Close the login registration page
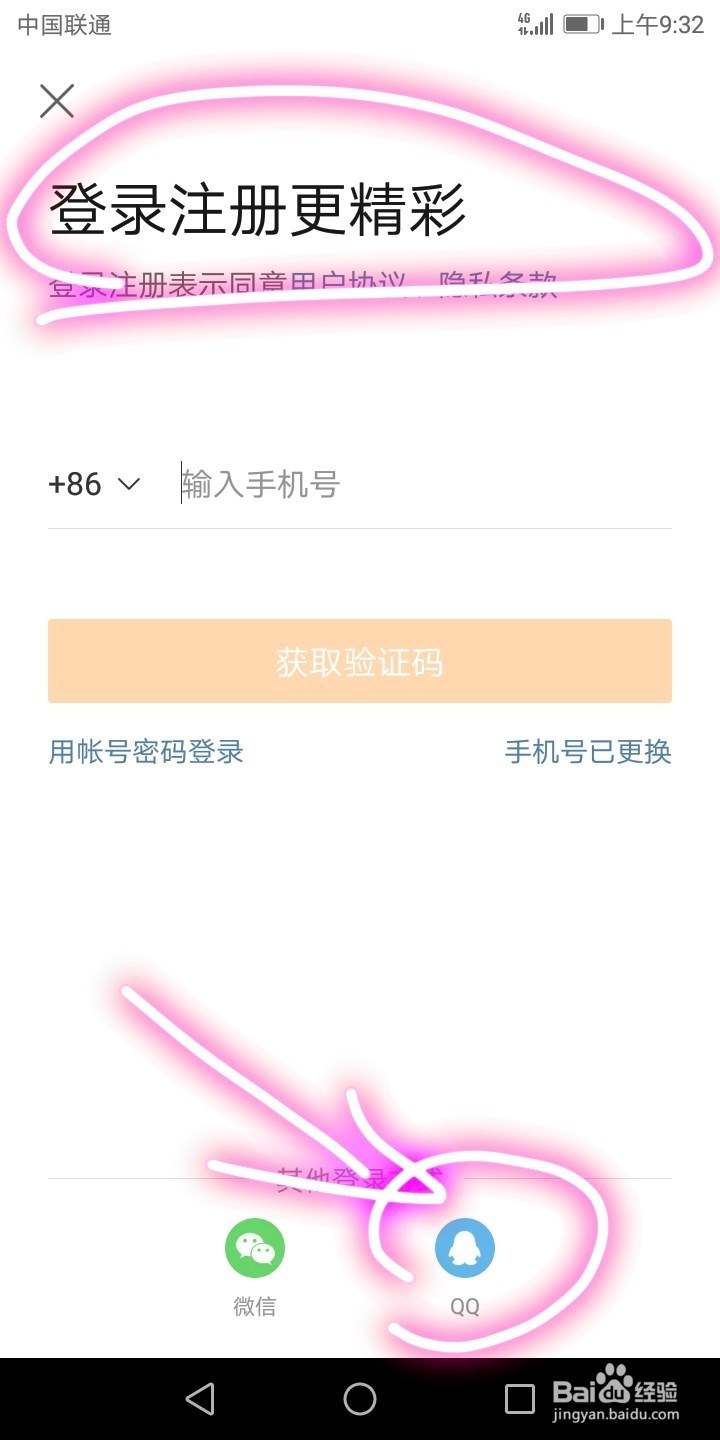 pyautogui.click(x=56, y=100)
